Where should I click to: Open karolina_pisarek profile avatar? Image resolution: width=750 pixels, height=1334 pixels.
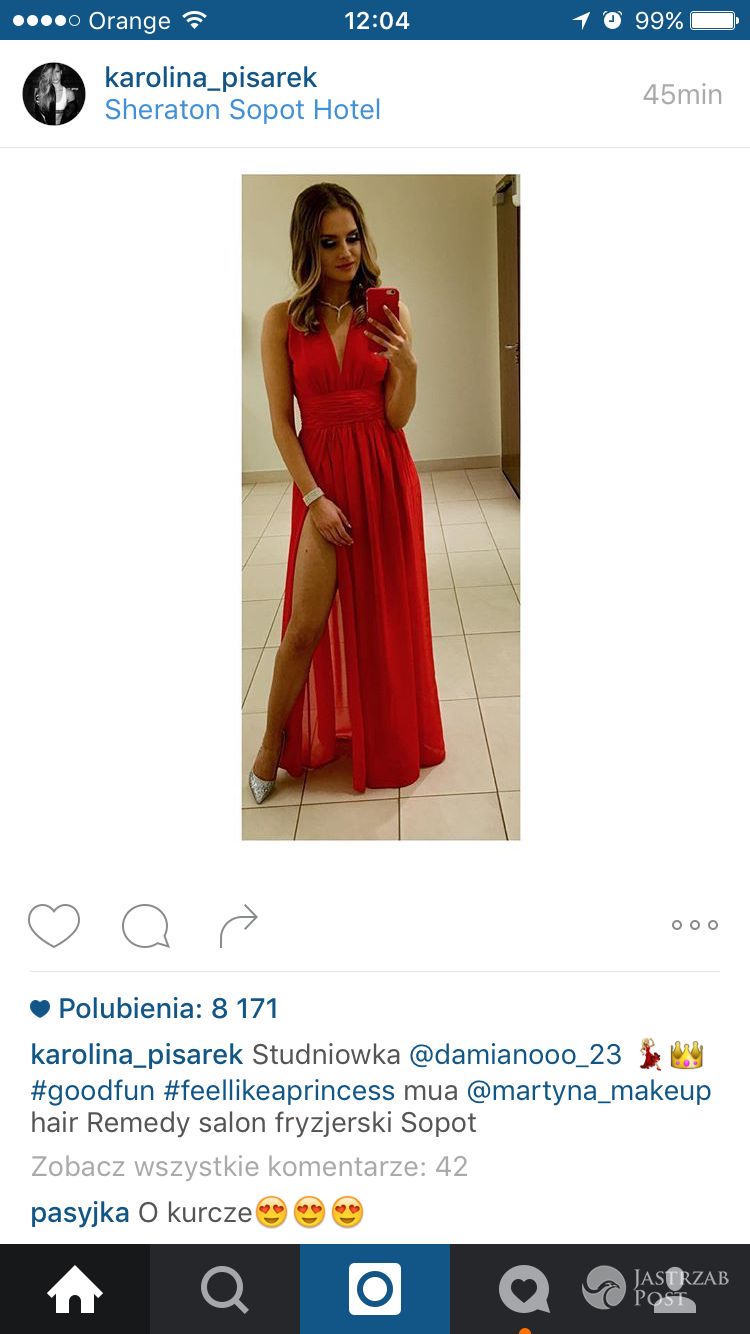(x=54, y=94)
